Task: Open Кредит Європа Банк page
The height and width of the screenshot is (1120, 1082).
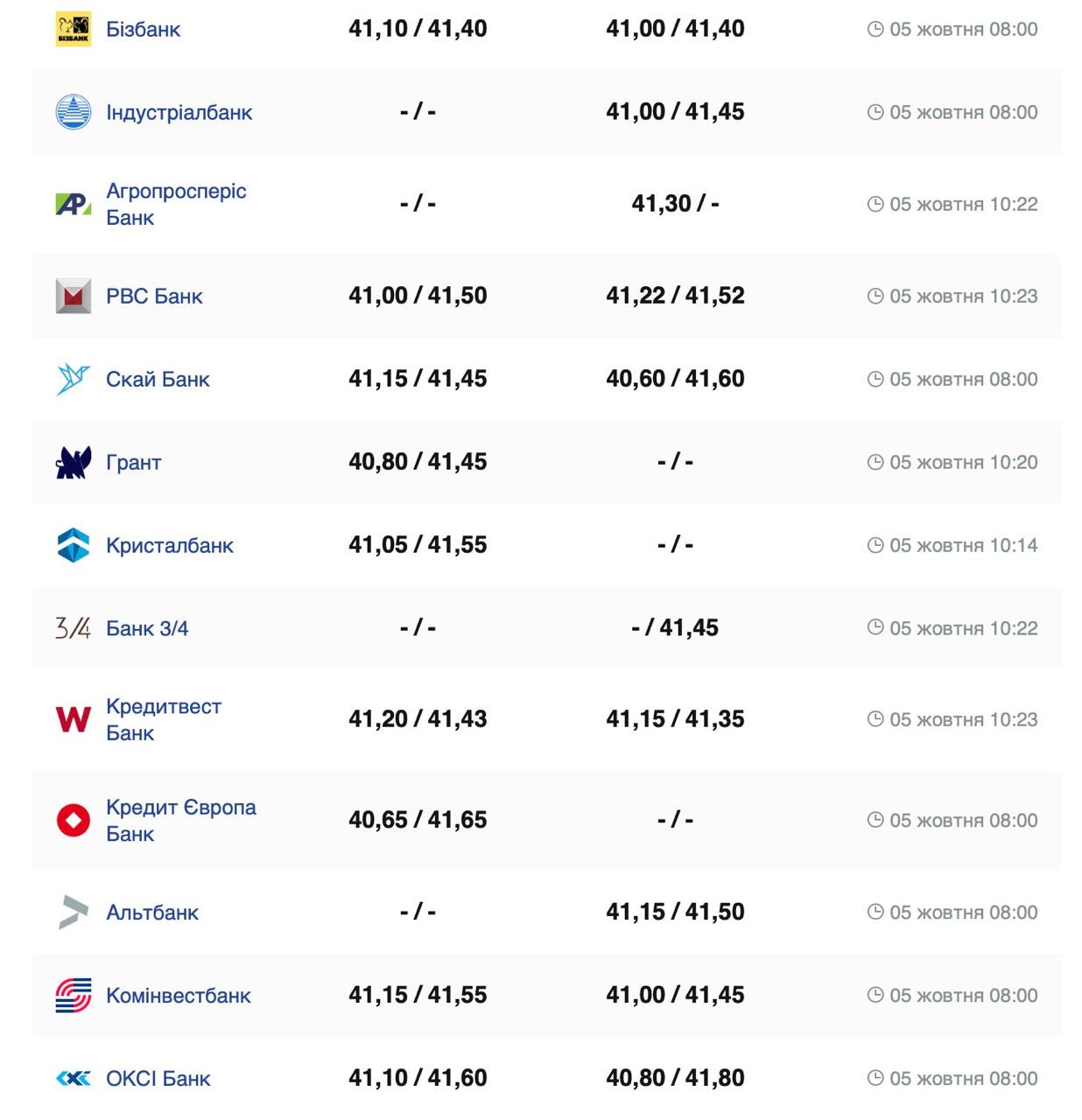Action: 180,820
